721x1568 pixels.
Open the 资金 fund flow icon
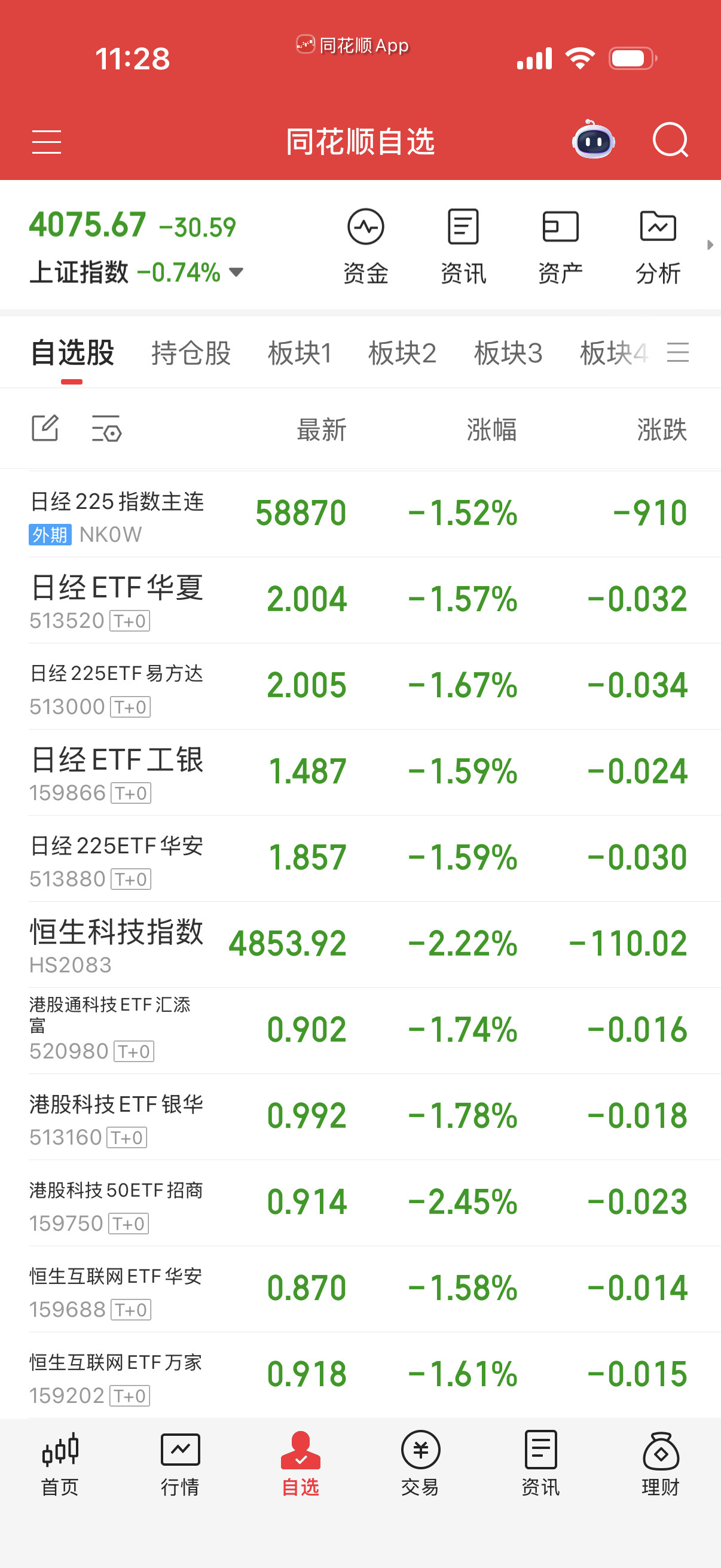(x=366, y=243)
